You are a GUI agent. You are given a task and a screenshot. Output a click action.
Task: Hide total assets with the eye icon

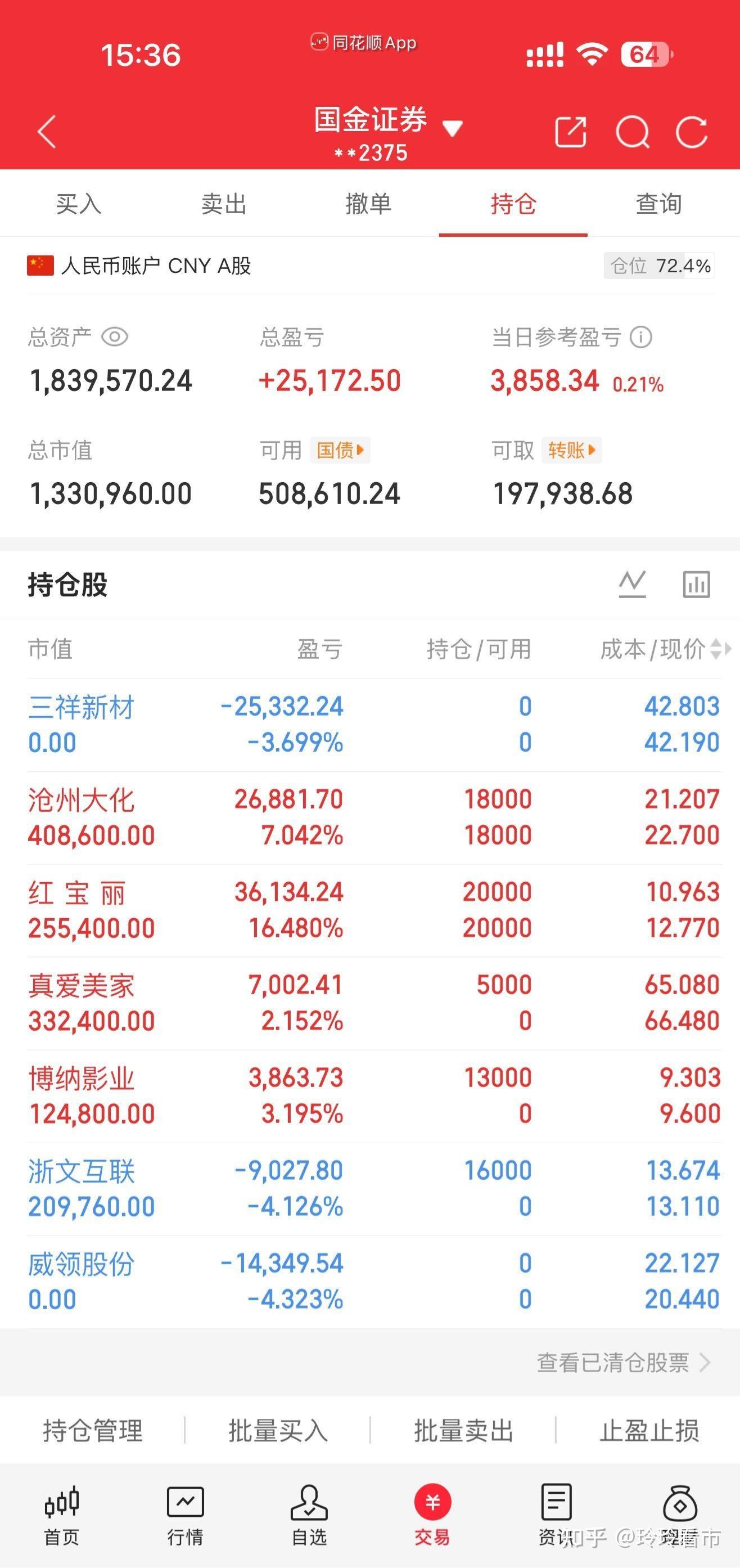[x=114, y=336]
